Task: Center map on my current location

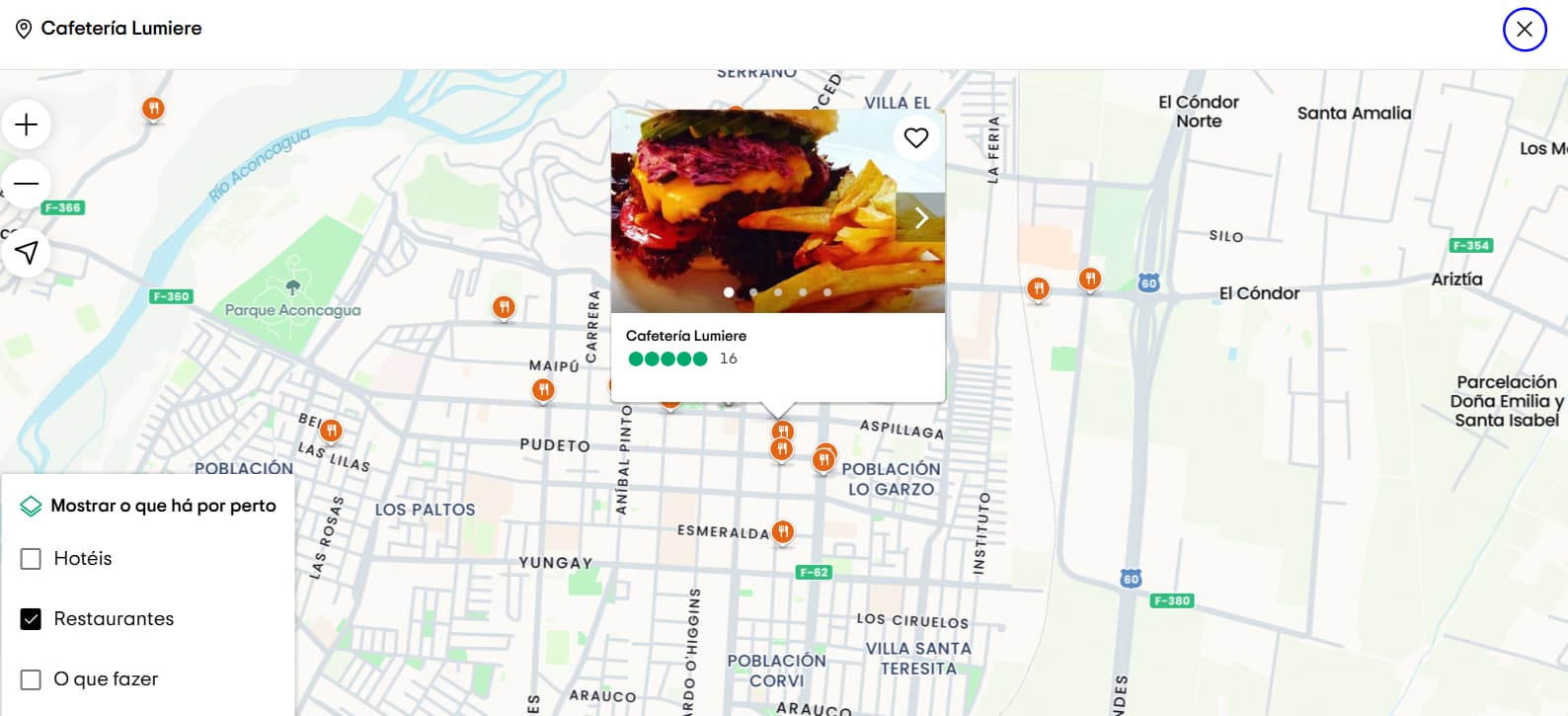Action: click(x=27, y=252)
